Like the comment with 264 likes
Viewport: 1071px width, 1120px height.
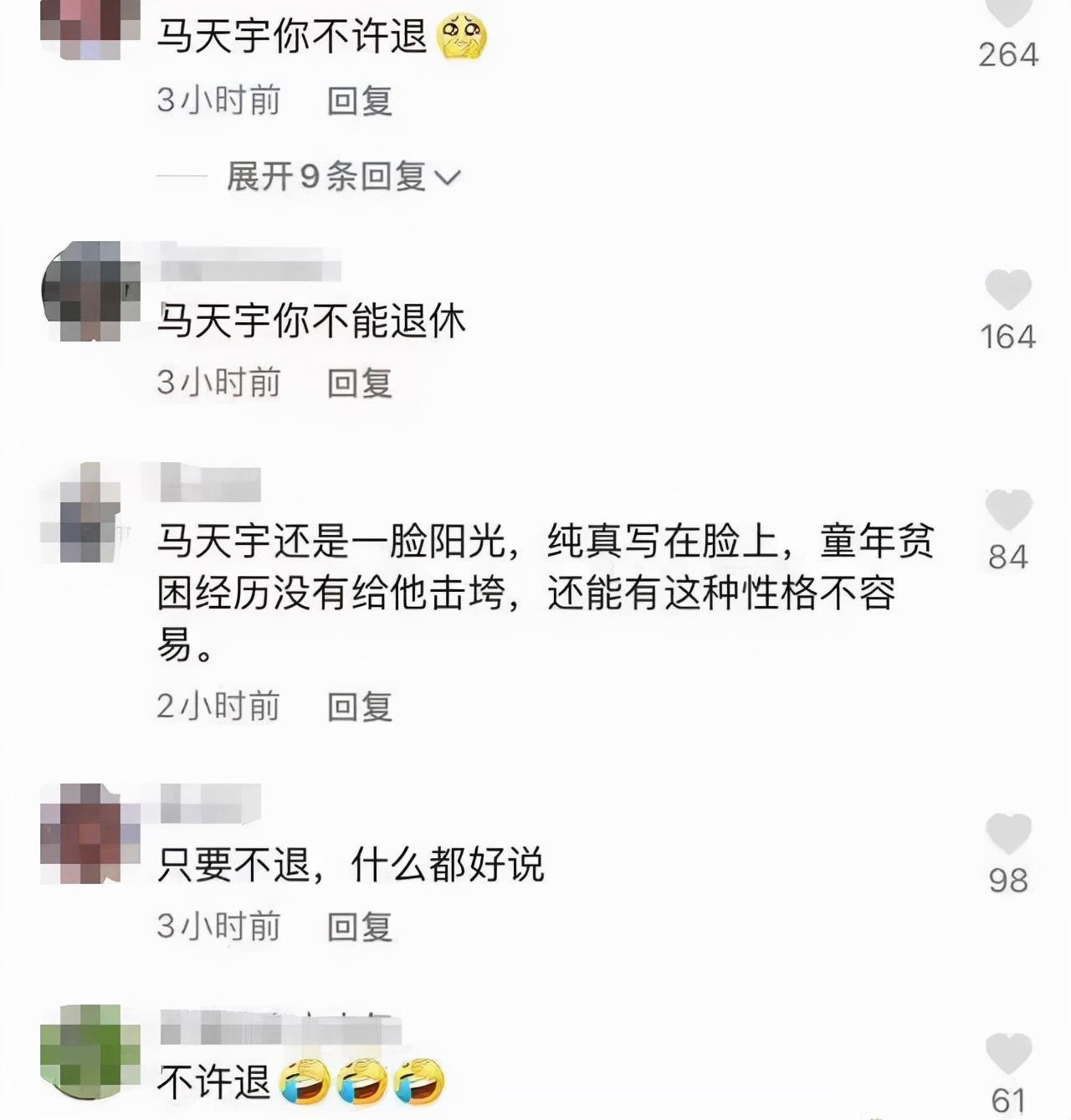tap(1007, 12)
